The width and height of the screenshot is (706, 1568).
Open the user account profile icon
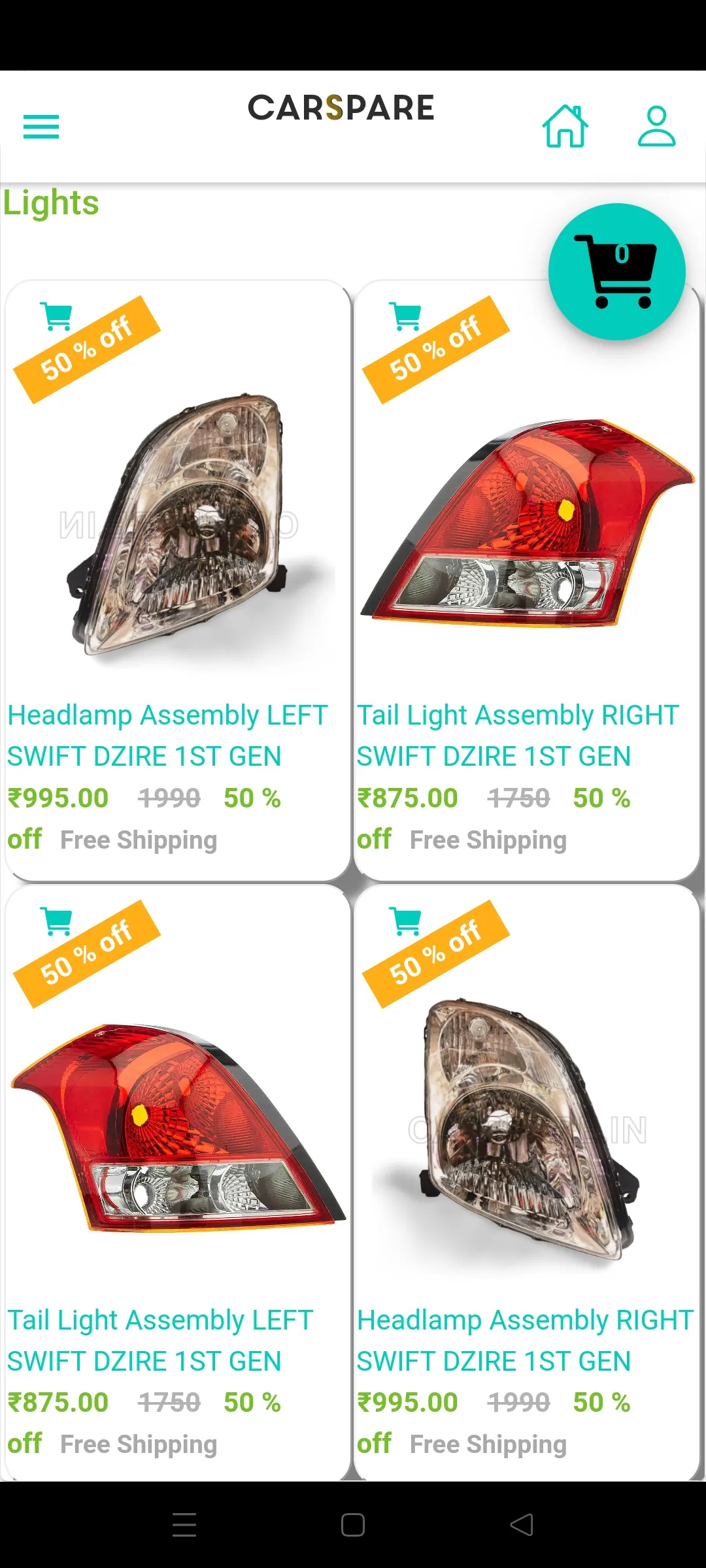(x=656, y=126)
